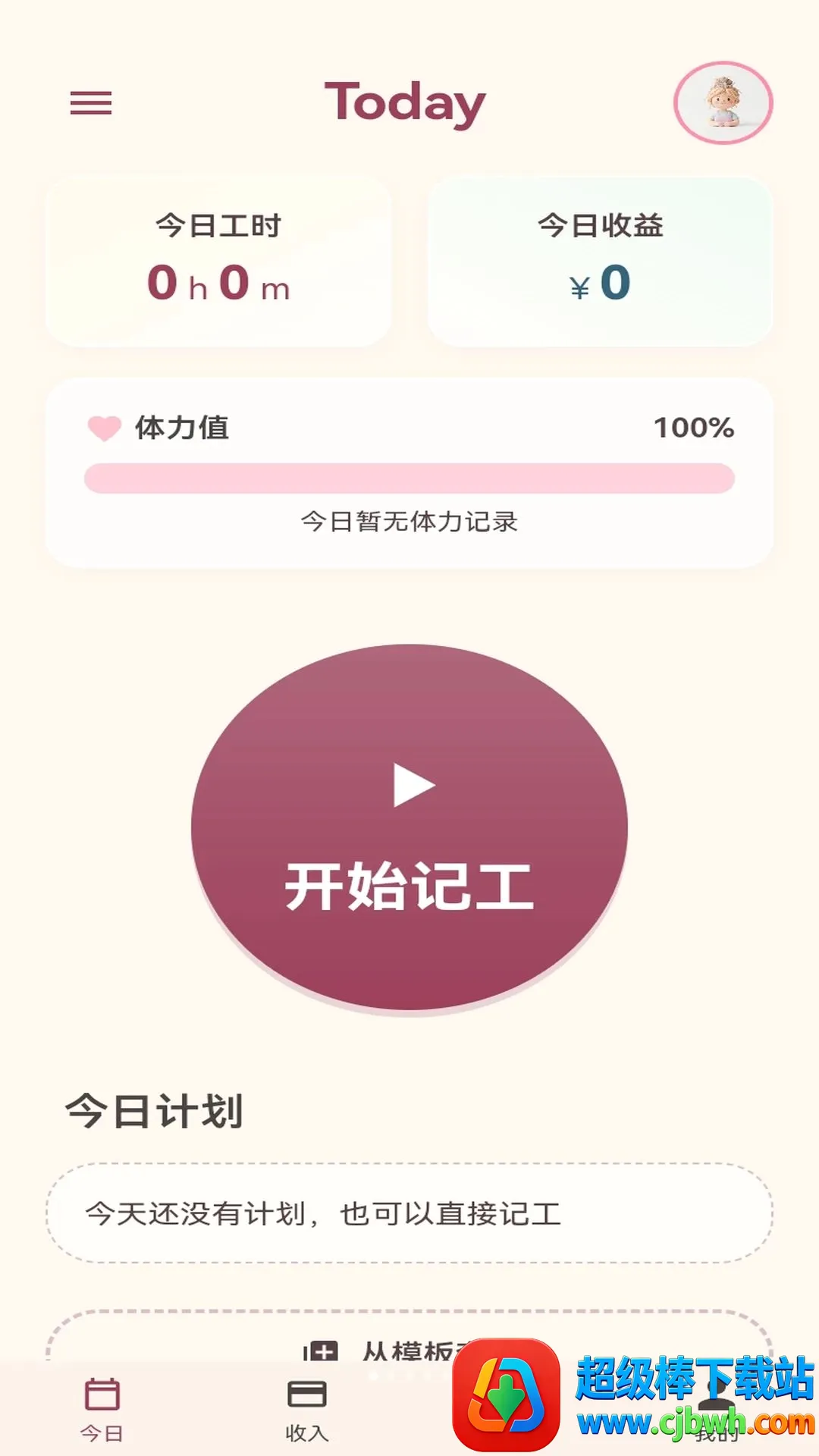The height and width of the screenshot is (1456, 819).
Task: Switch to the 今日 tab
Action: (x=102, y=1410)
